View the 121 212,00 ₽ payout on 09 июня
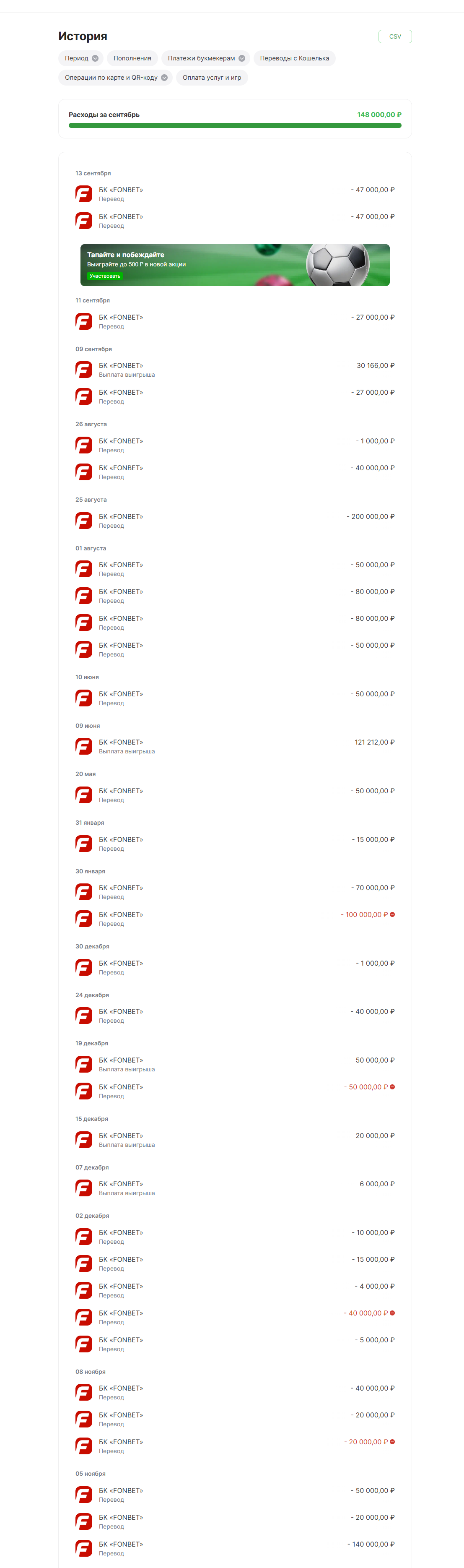The height and width of the screenshot is (1568, 464). pyautogui.click(x=235, y=746)
